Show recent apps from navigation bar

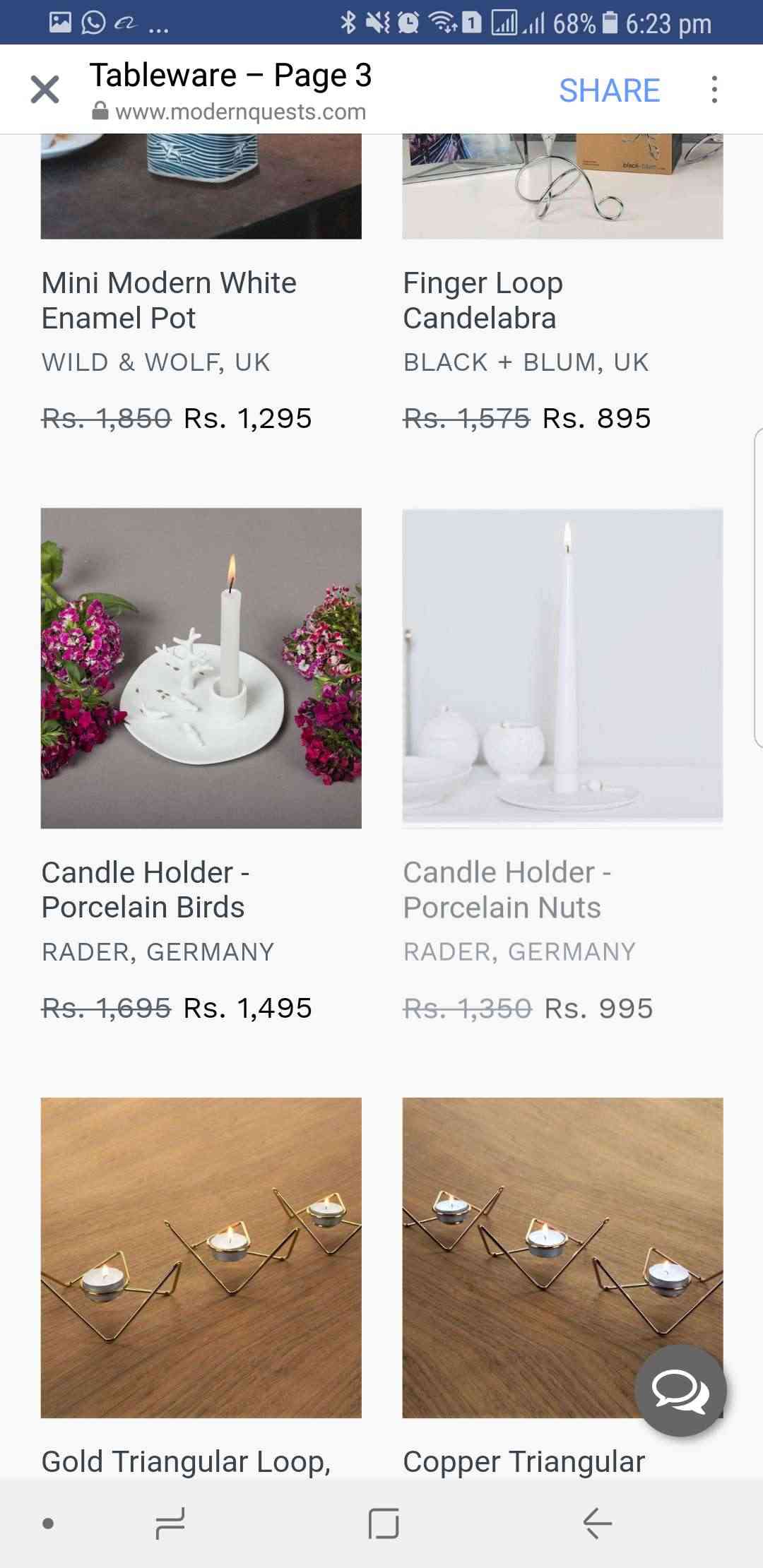coord(170,1523)
